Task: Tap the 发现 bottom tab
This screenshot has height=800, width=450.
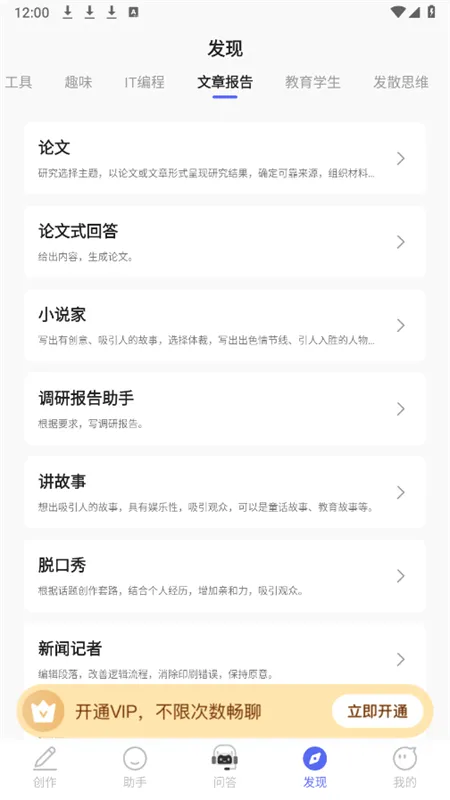Action: point(315,767)
